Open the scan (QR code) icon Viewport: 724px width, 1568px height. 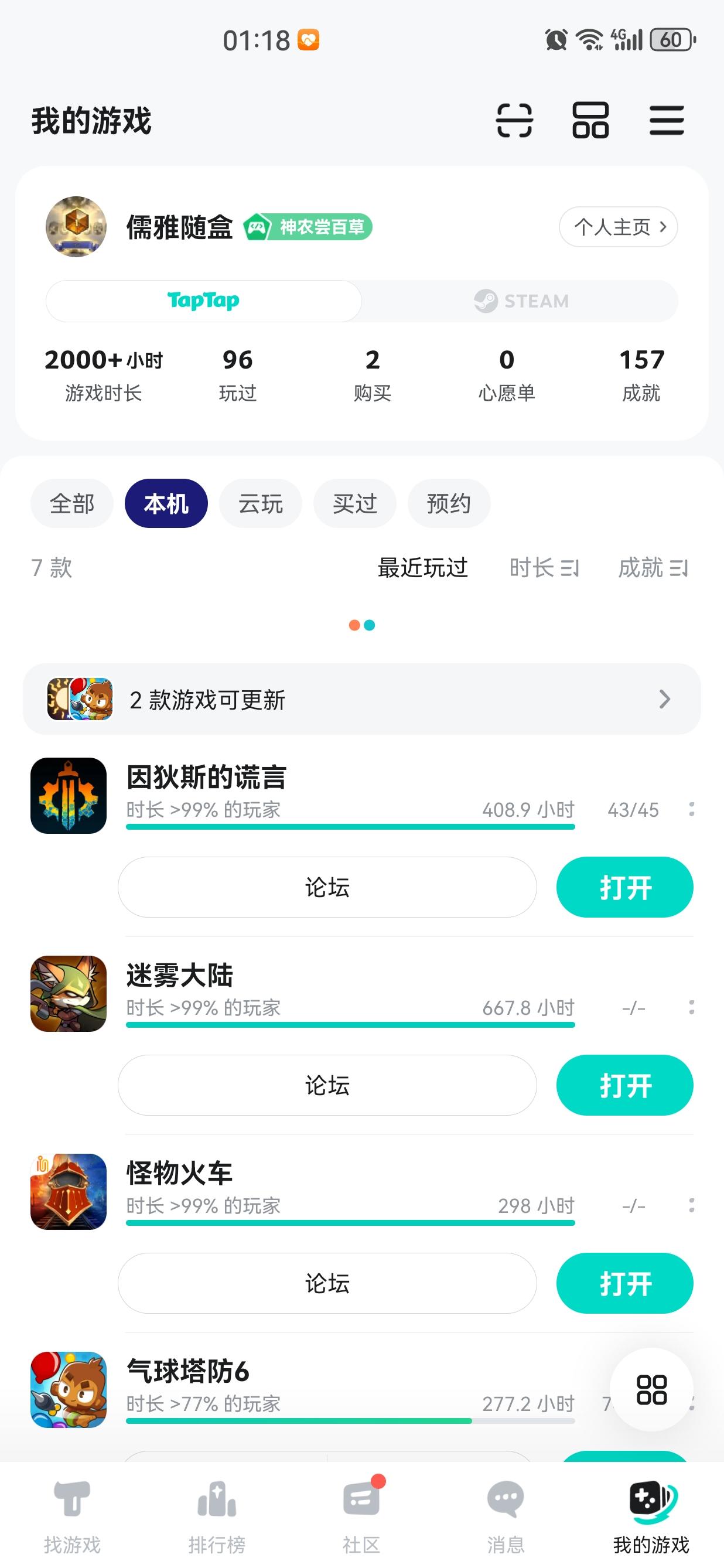point(514,121)
